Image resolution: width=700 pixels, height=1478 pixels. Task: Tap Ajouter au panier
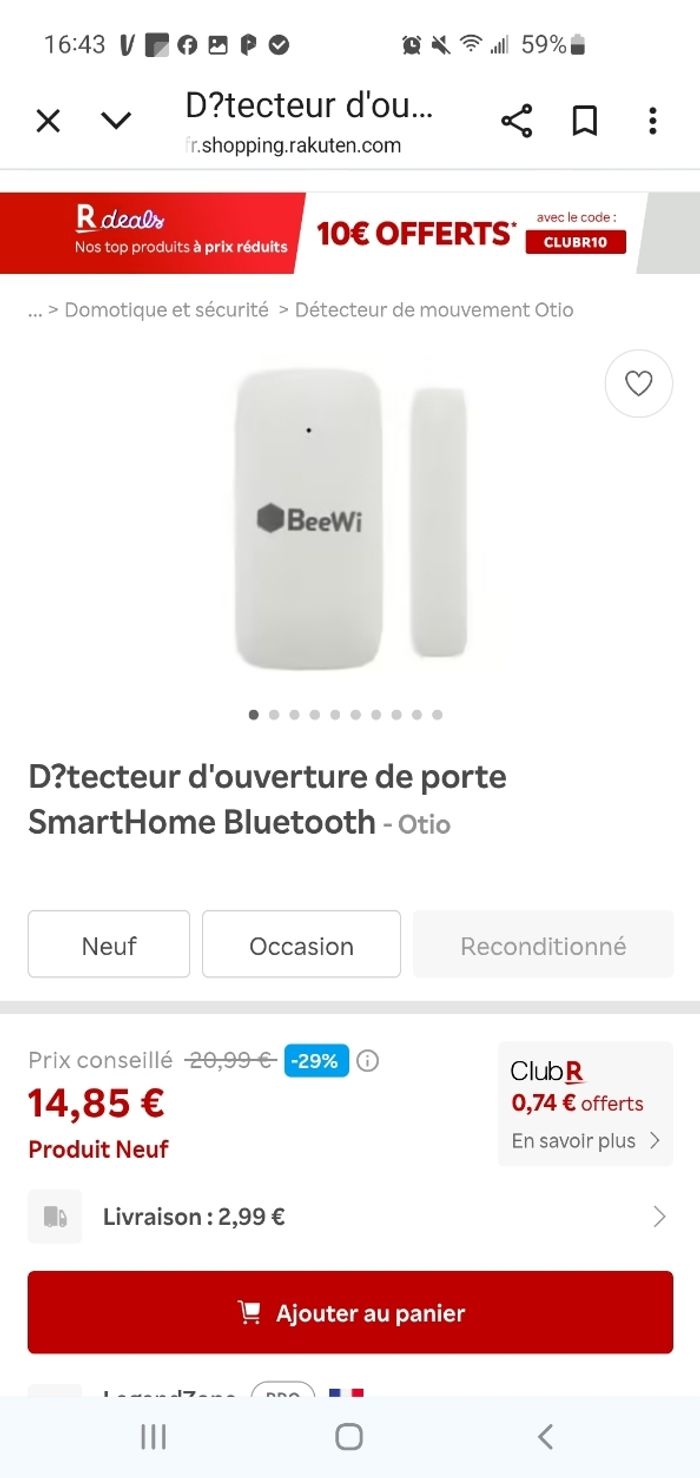(350, 1313)
